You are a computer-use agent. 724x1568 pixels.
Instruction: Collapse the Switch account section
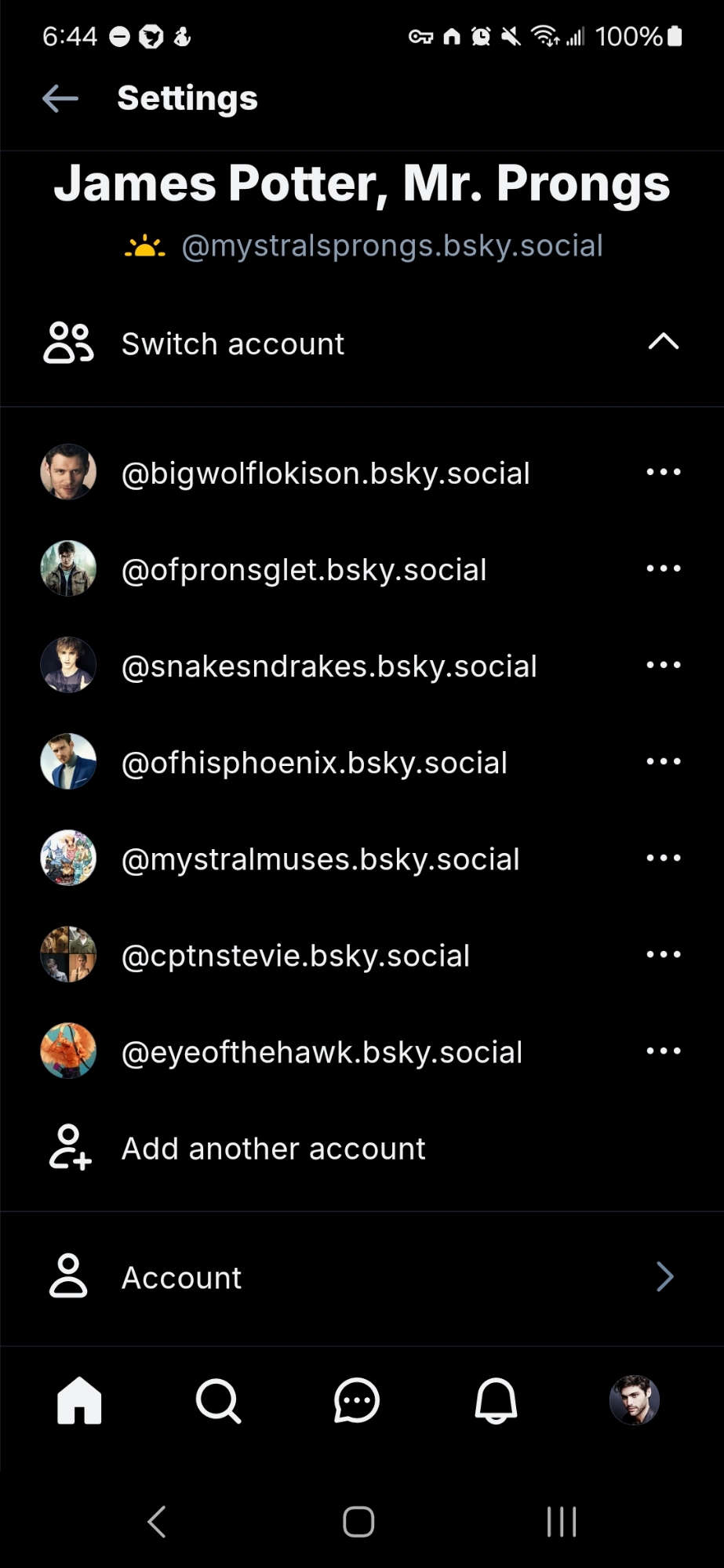[663, 343]
